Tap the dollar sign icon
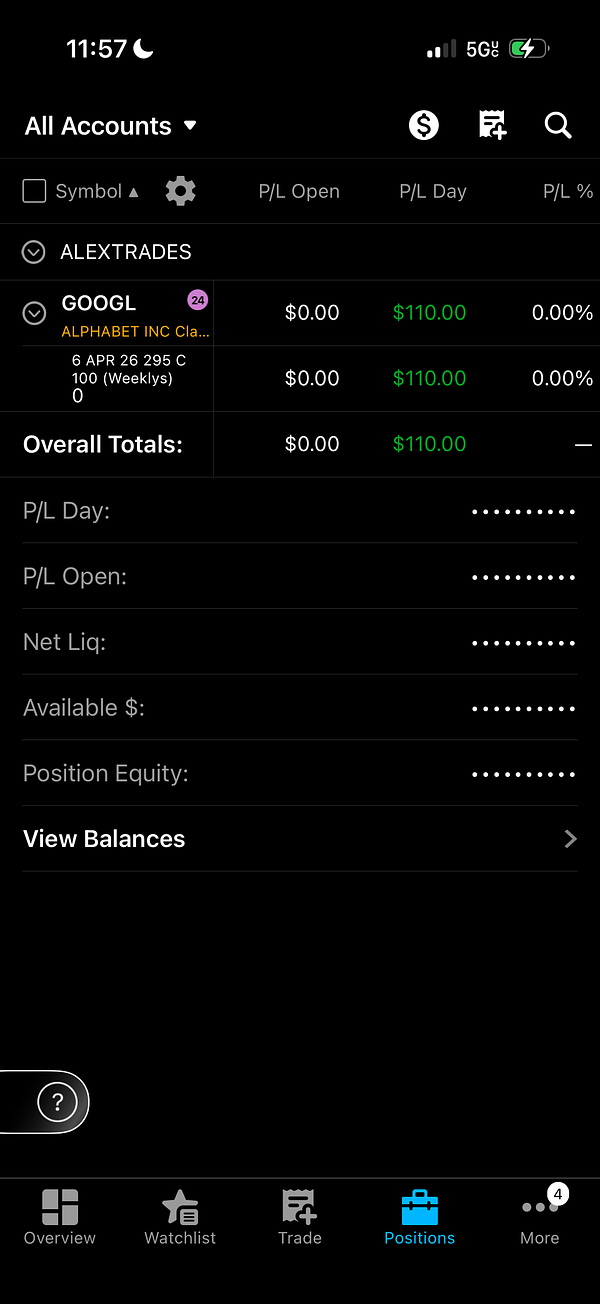600x1304 pixels. click(x=424, y=125)
